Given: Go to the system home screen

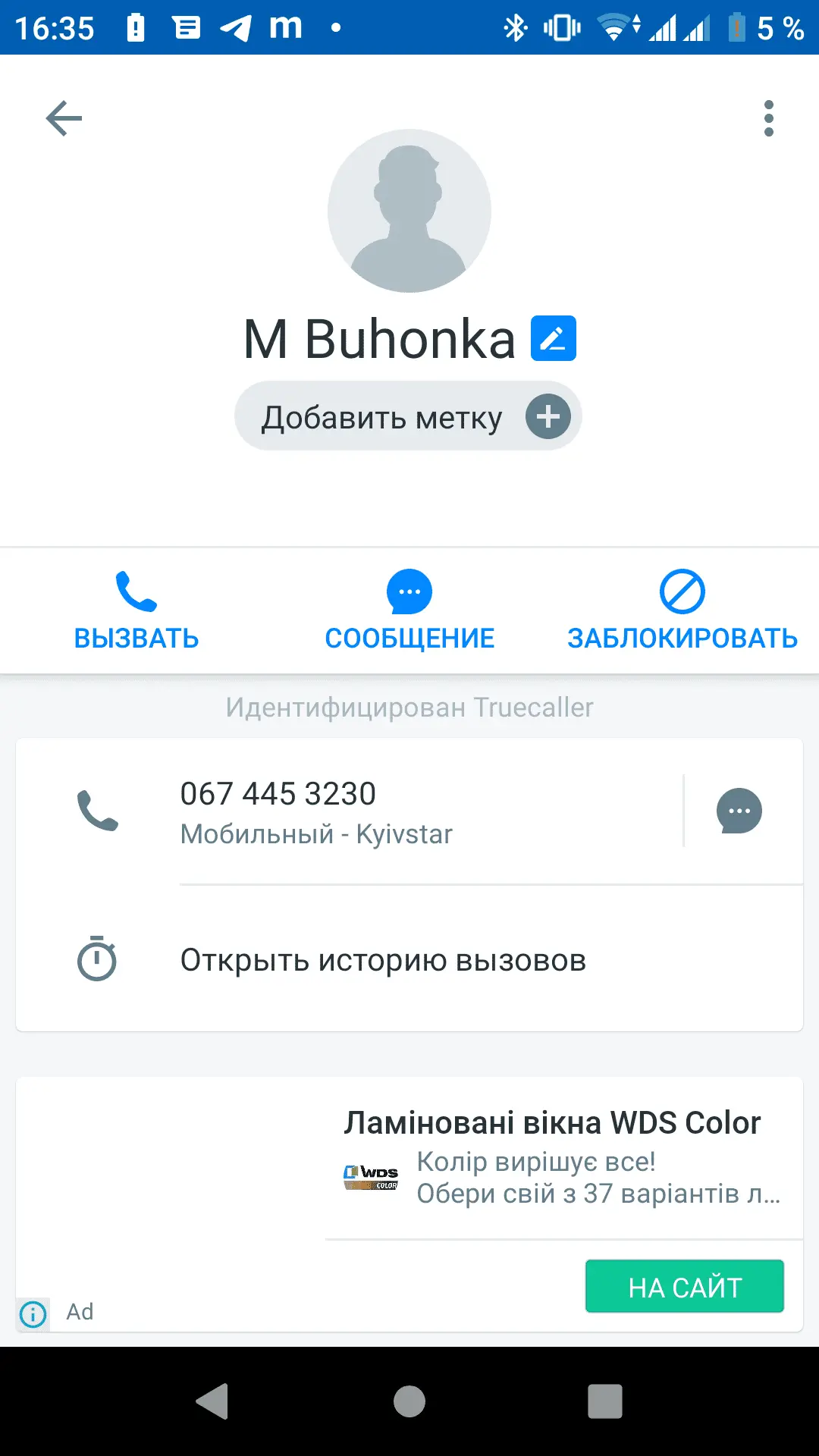Looking at the screenshot, I should 409,1401.
